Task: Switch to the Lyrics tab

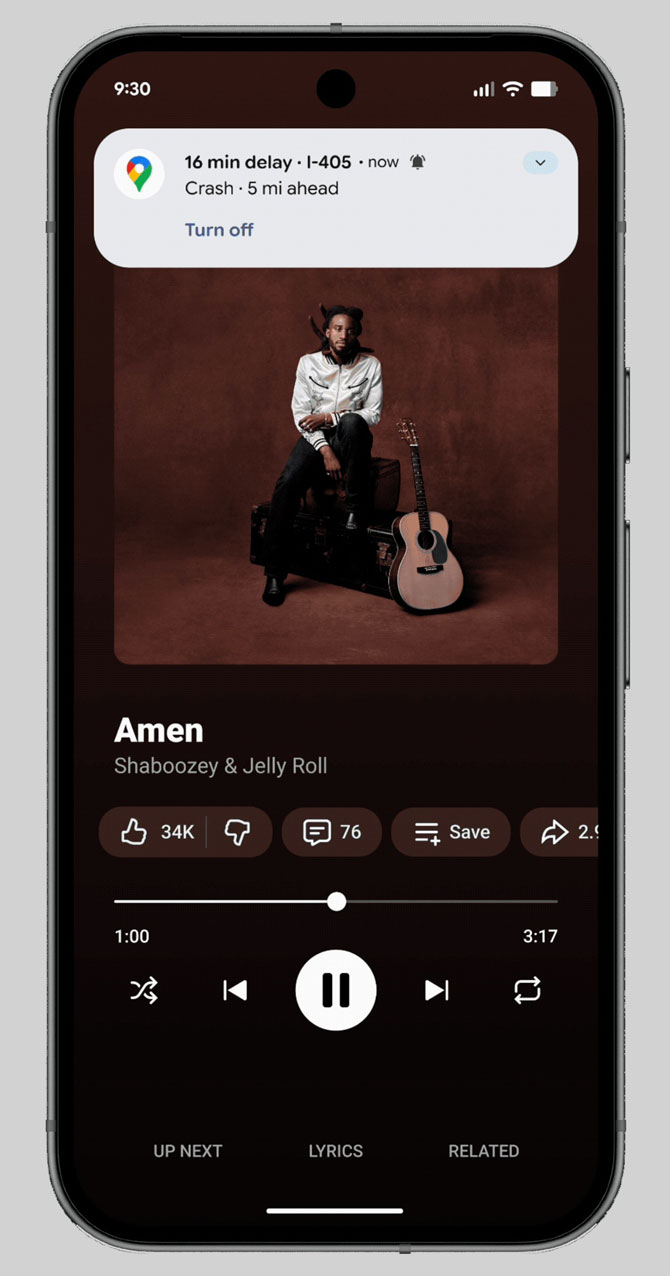Action: point(336,1151)
